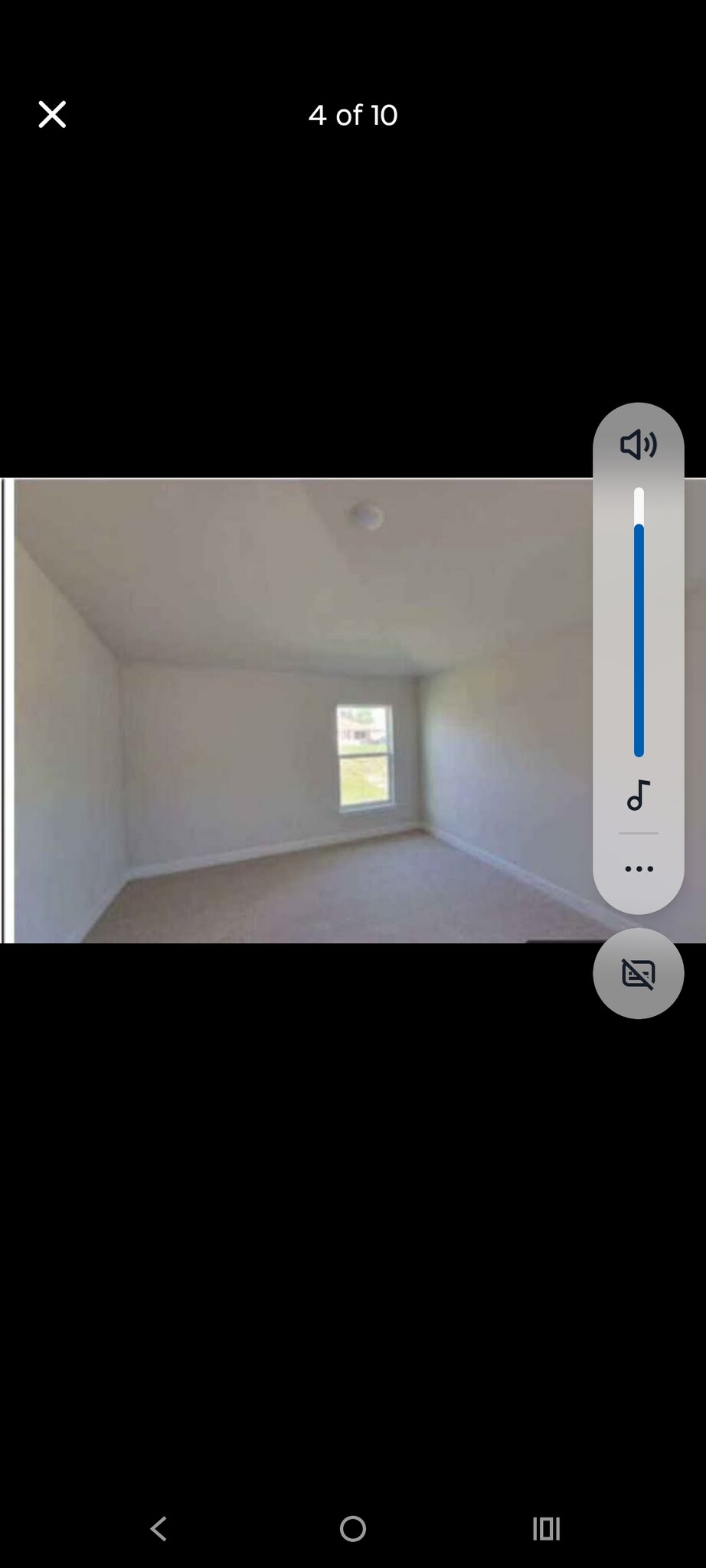The width and height of the screenshot is (706, 1568).
Task: Mute media volume via speaker icon
Action: point(638,444)
